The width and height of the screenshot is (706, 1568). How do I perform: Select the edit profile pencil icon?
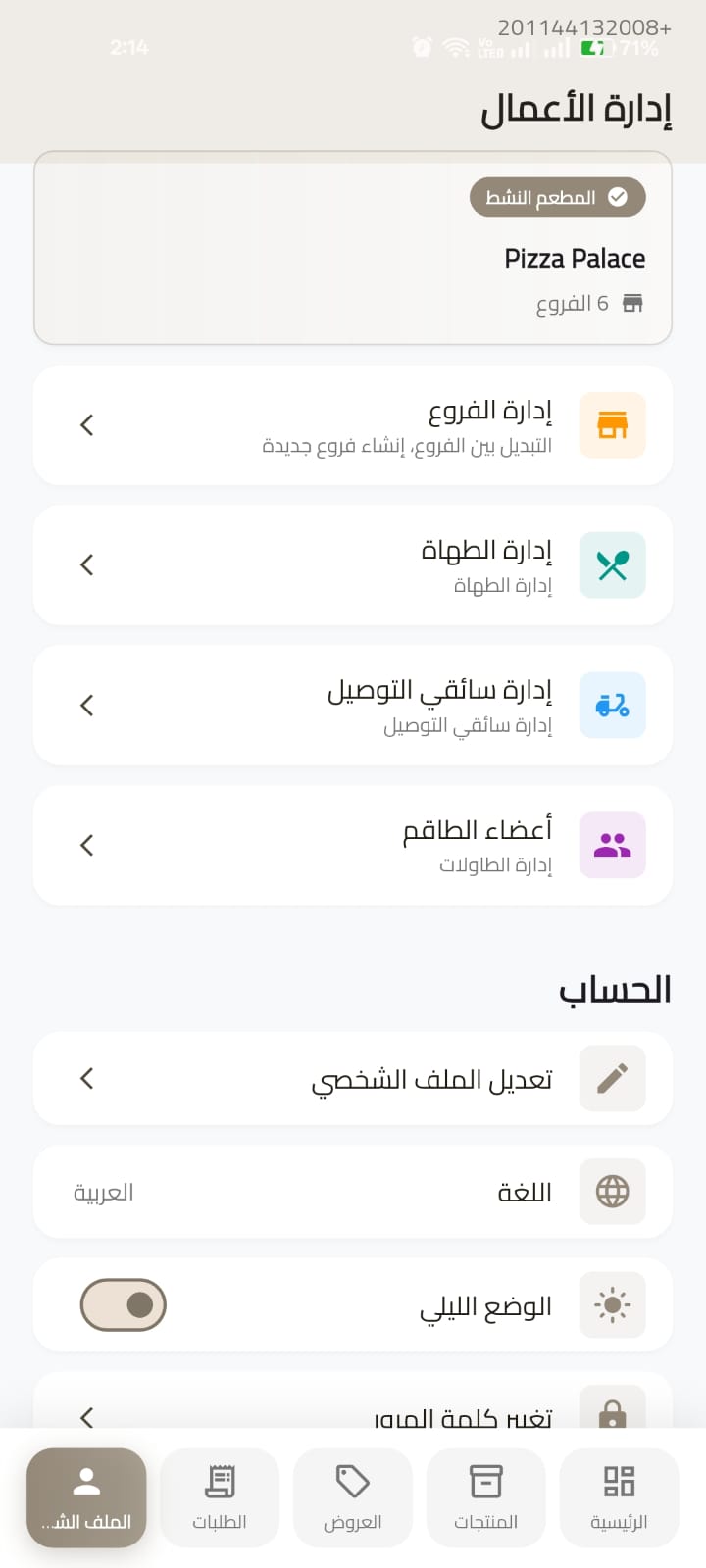click(612, 1078)
